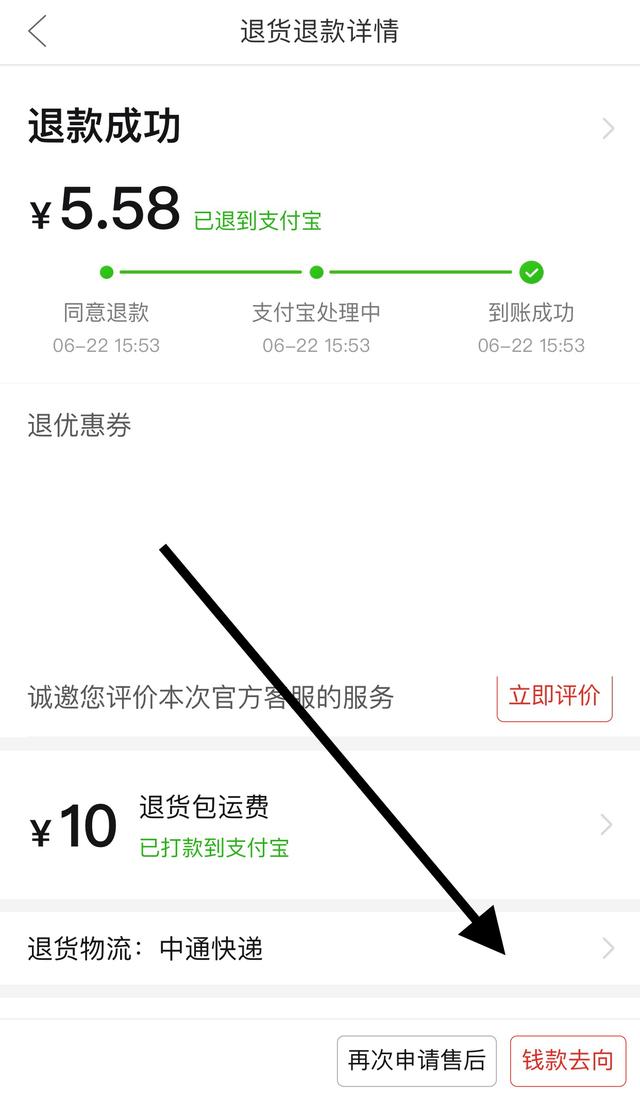The width and height of the screenshot is (640, 1101).
Task: Tap 立即评价 to rate customer service
Action: coord(554,696)
